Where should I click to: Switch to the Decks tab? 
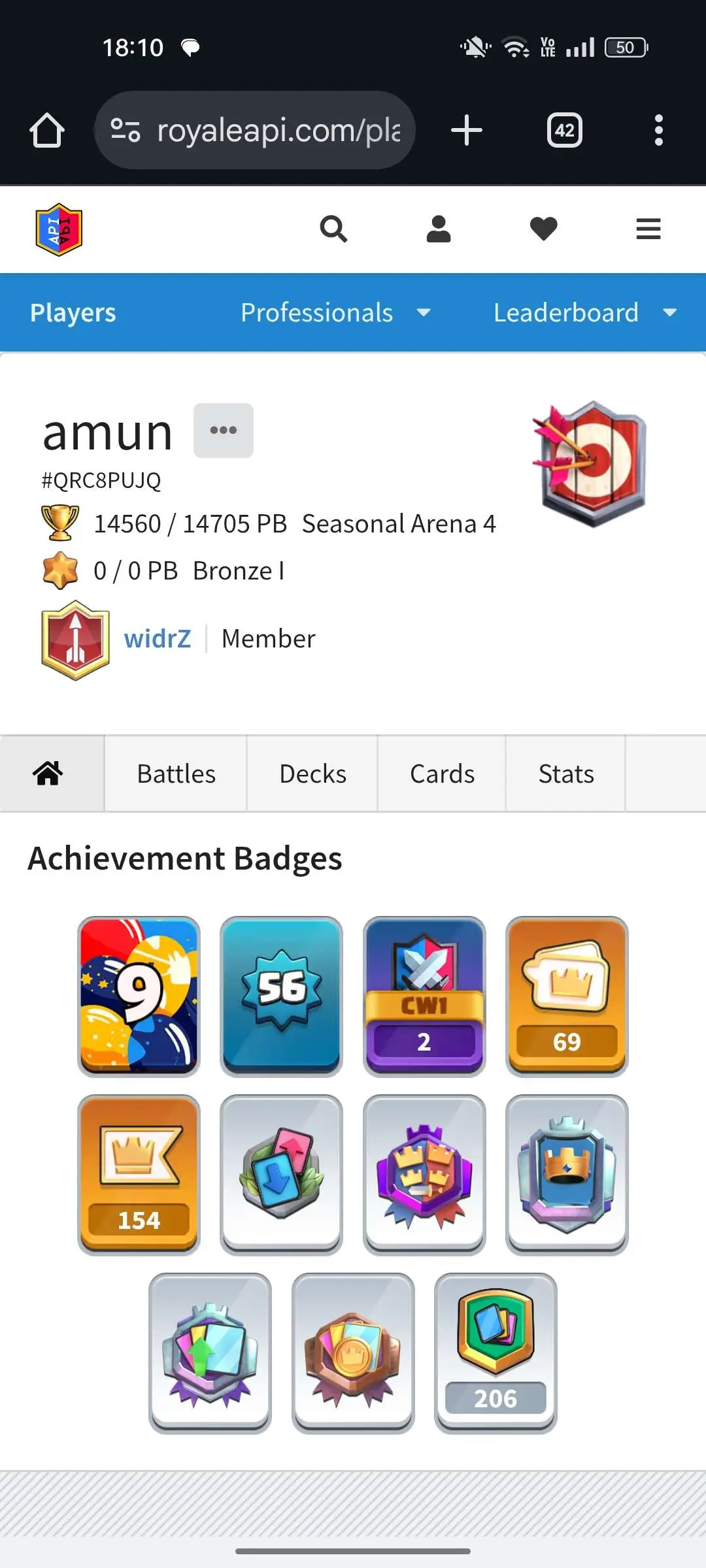pos(312,774)
